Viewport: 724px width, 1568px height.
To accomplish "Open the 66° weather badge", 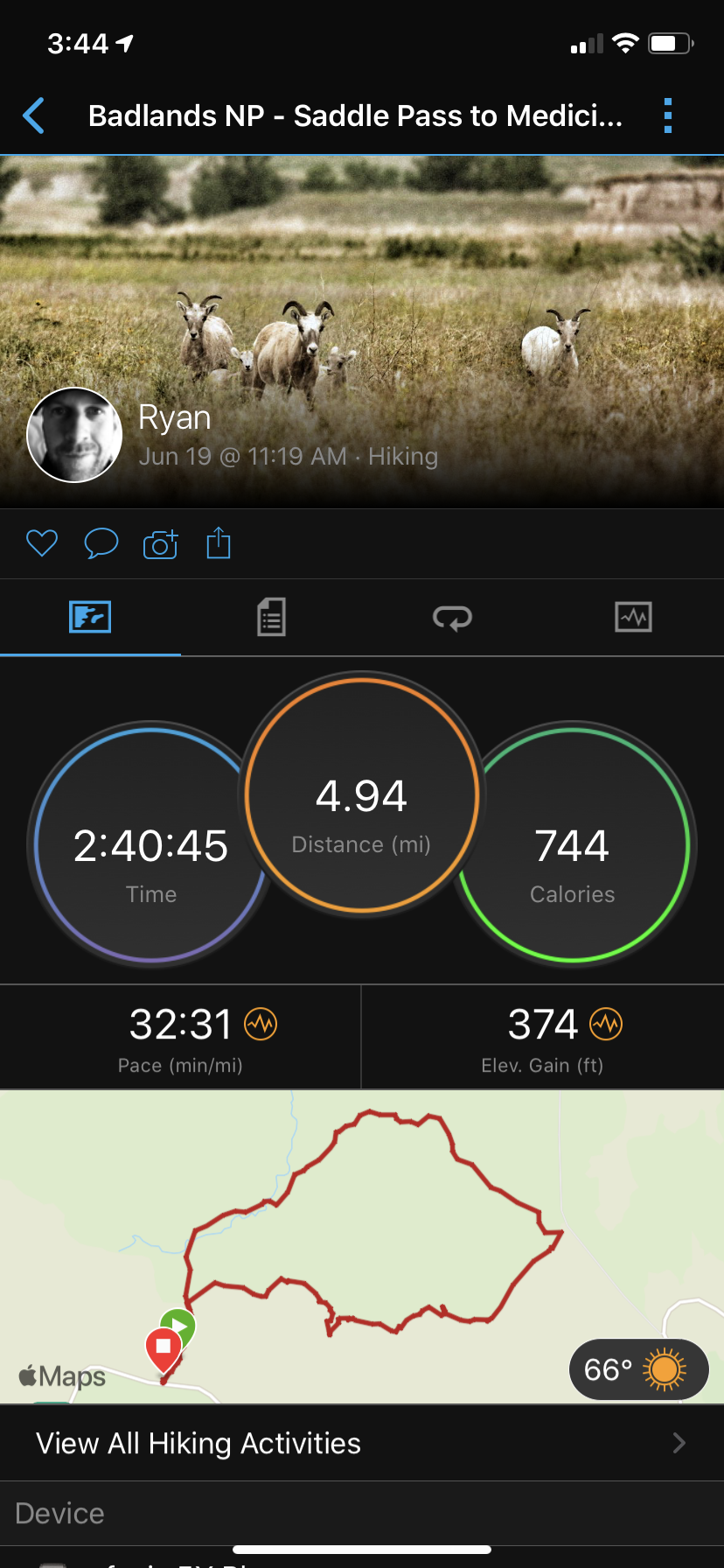I will click(x=637, y=1369).
